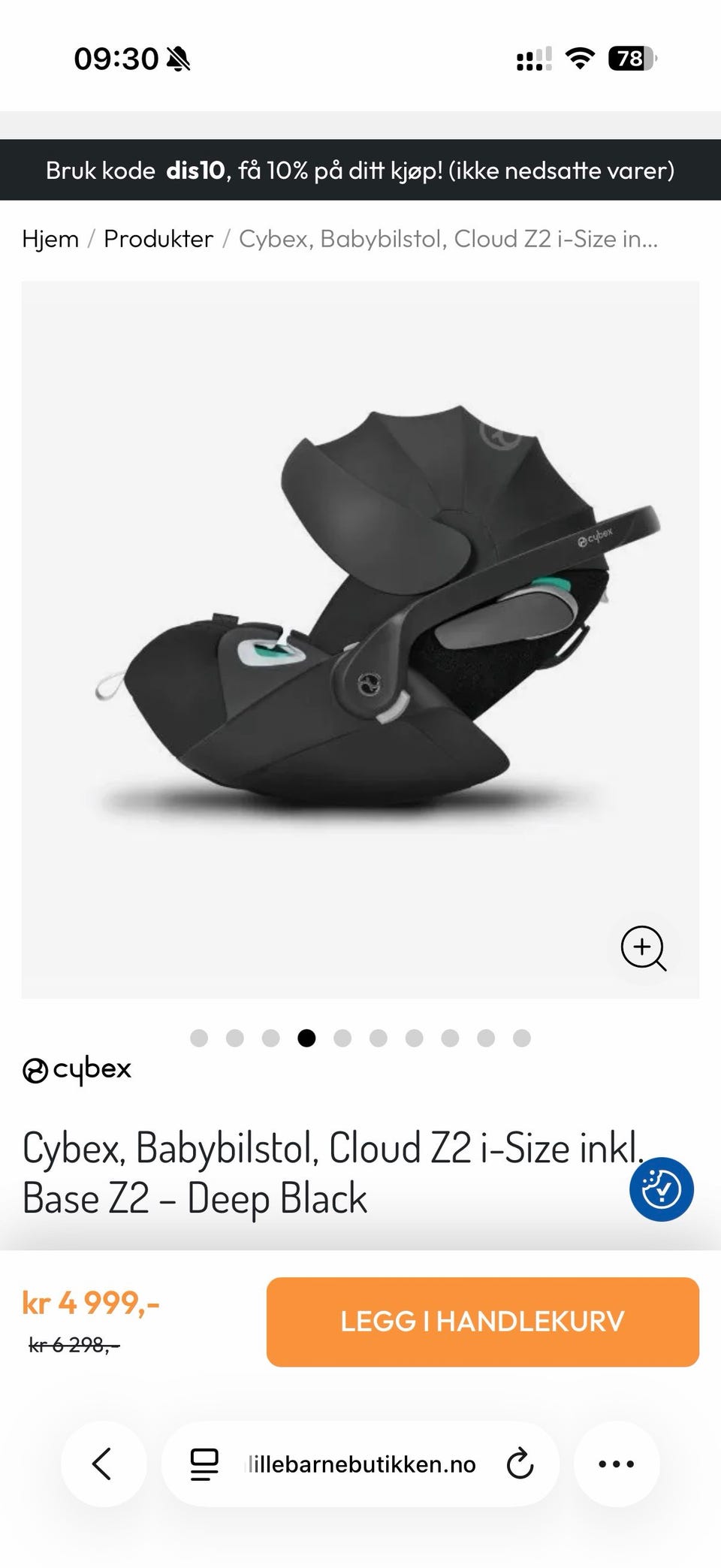The image size is (721, 1568).
Task: Select the fifth image indicator dot
Action: pyautogui.click(x=342, y=1038)
